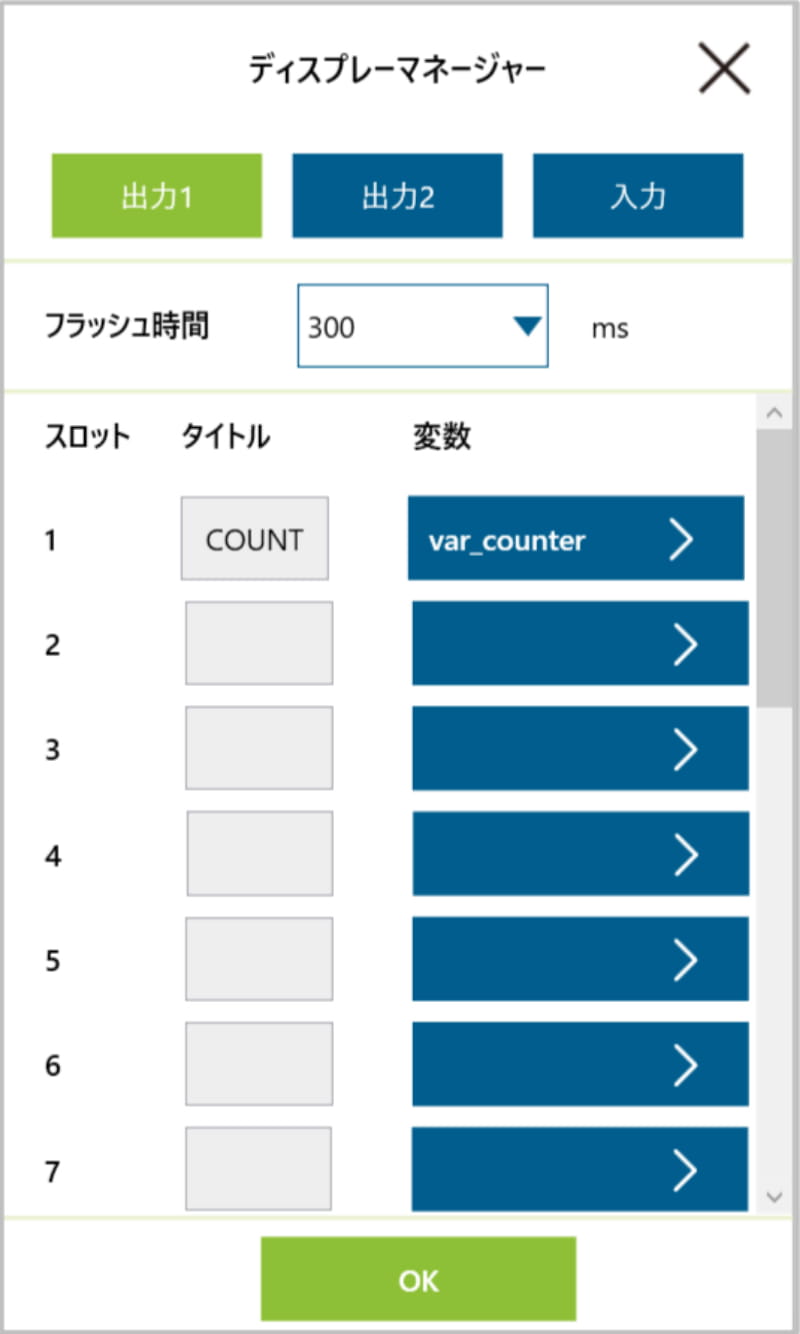Choose a variable for slot 3
The width and height of the screenshot is (800, 1334).
pos(580,748)
